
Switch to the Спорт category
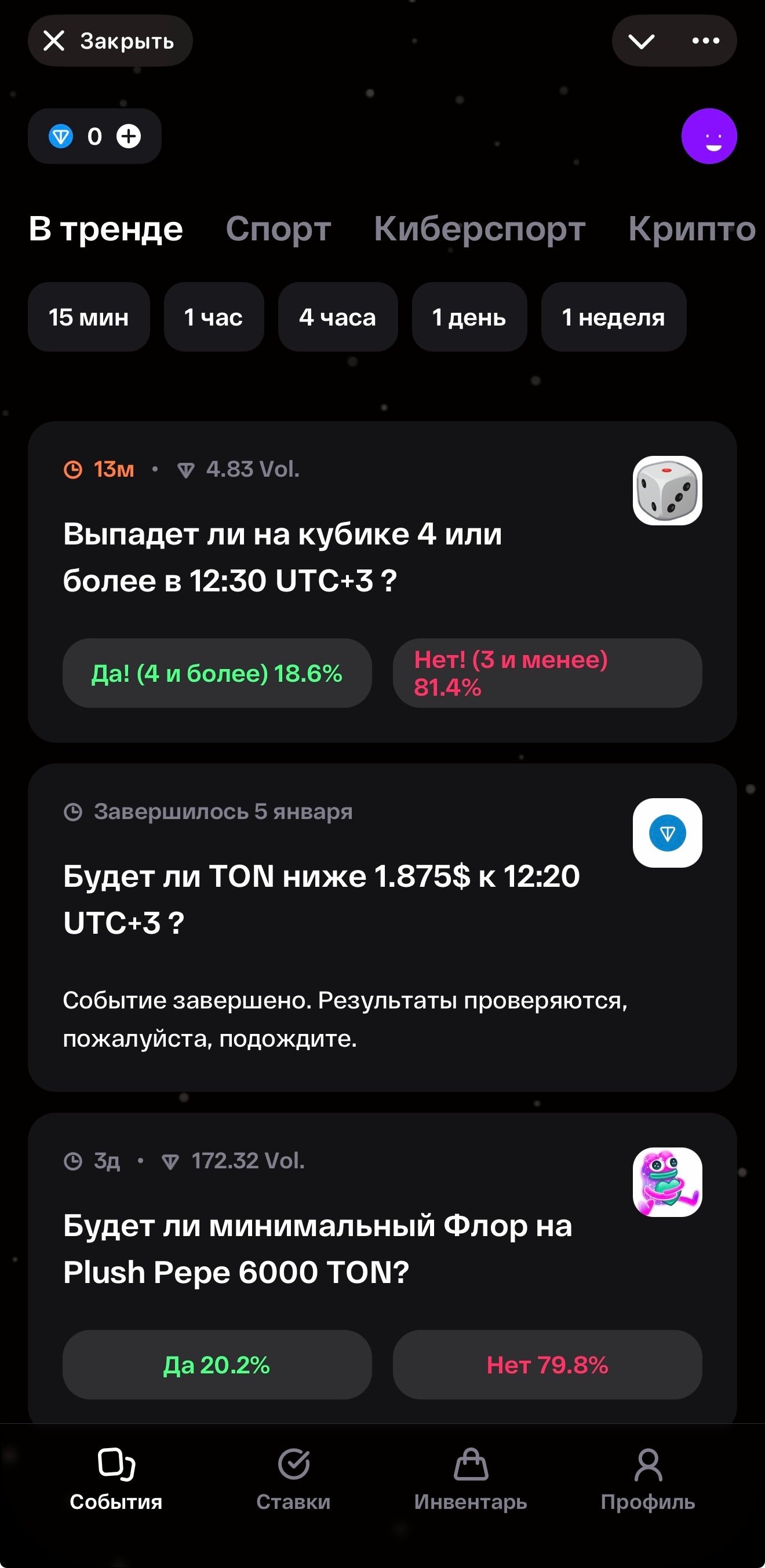[x=278, y=229]
